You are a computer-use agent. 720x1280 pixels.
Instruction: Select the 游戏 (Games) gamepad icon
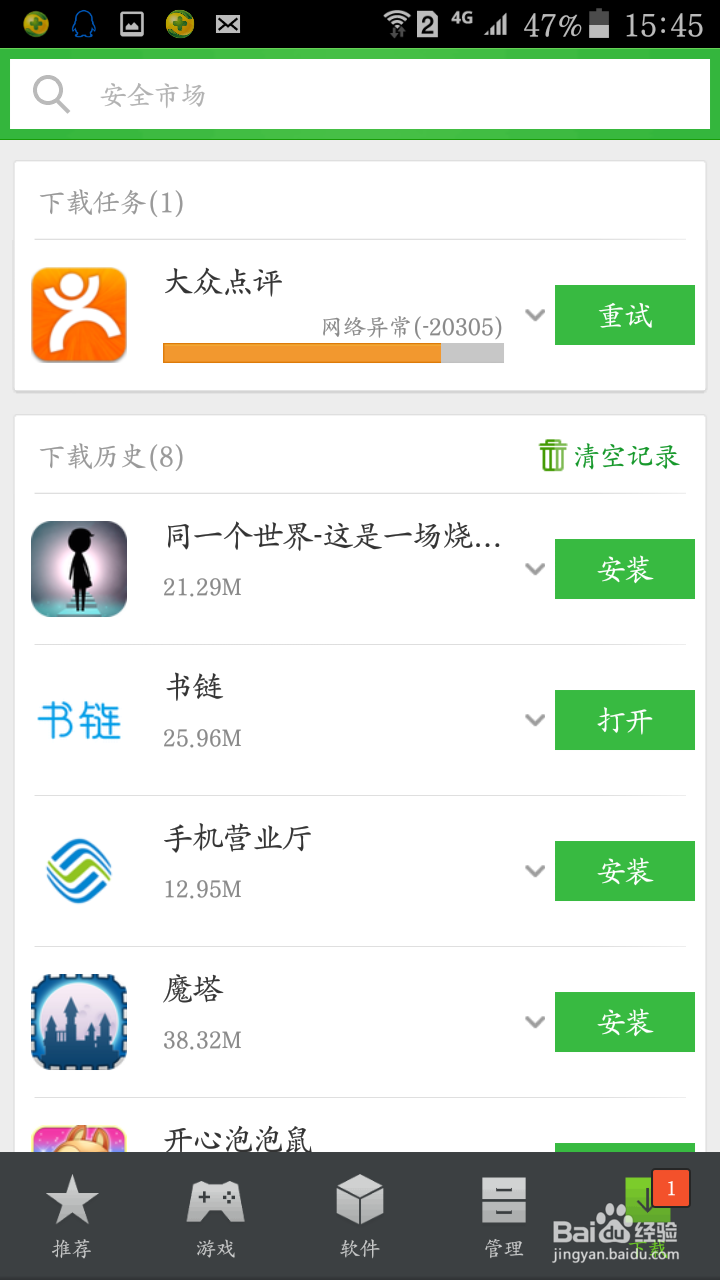216,1199
